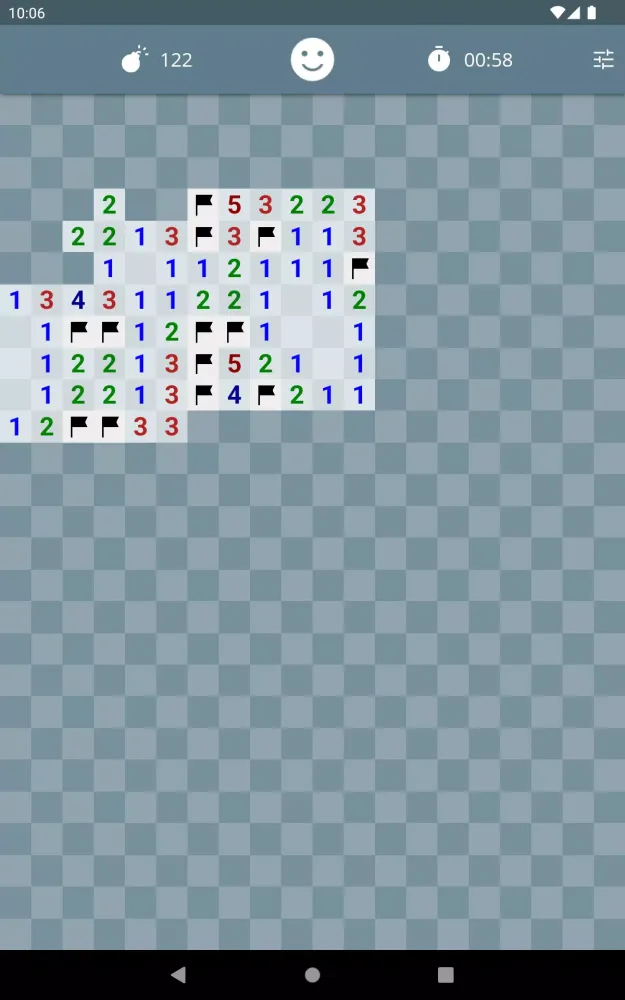Open the game settings sliders icon
The image size is (625, 1000).
[603, 60]
